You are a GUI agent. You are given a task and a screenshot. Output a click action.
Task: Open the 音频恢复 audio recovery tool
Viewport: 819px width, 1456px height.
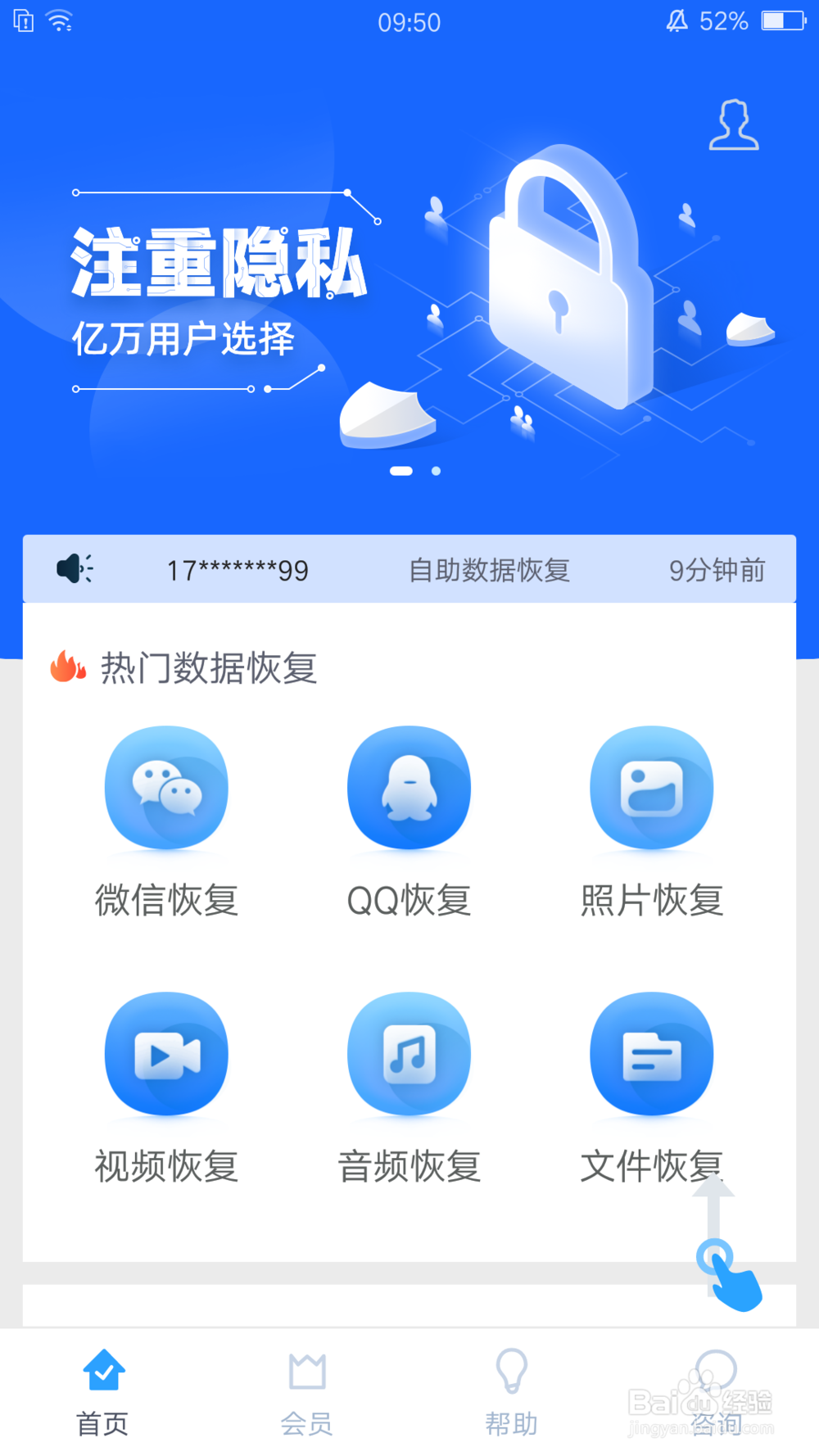[408, 1055]
